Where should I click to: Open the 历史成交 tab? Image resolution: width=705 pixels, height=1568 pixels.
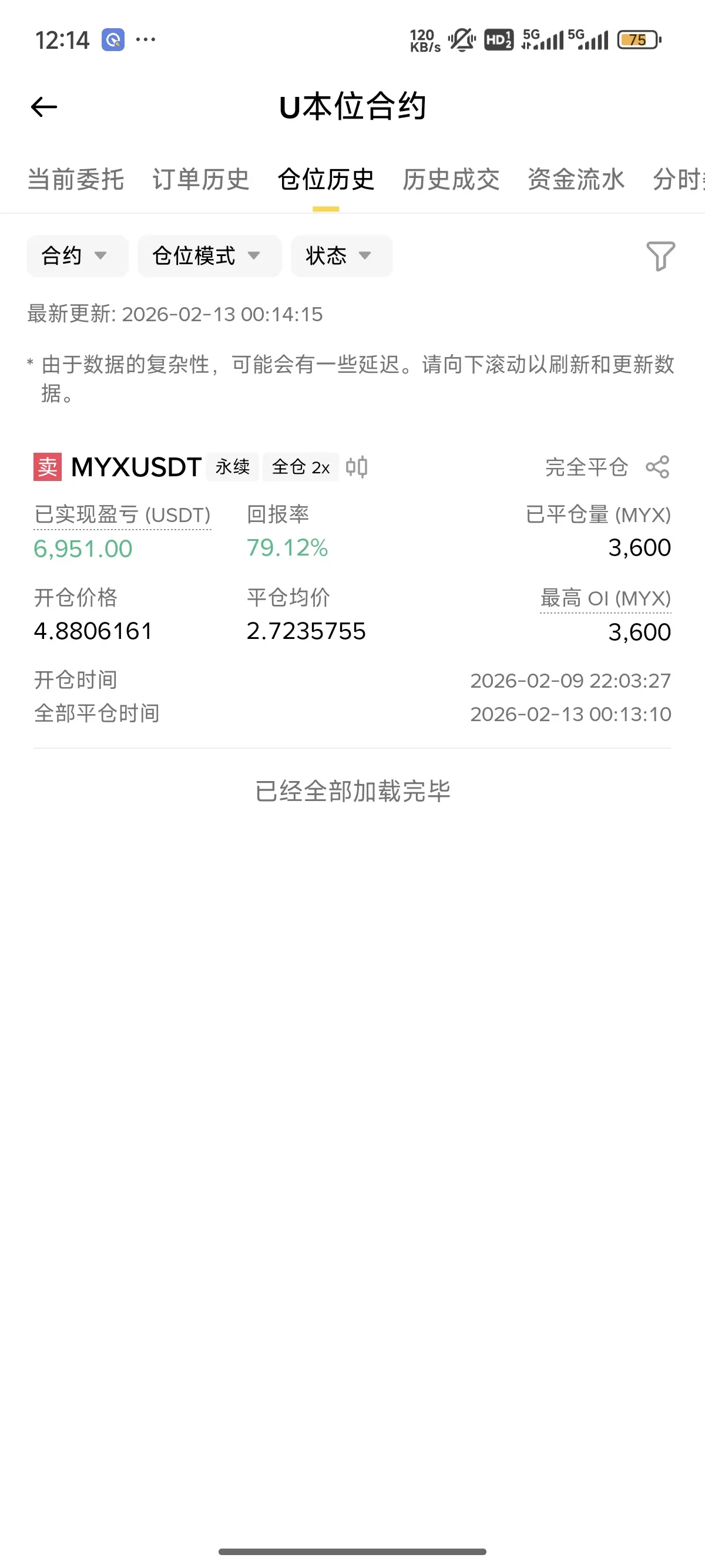(451, 180)
